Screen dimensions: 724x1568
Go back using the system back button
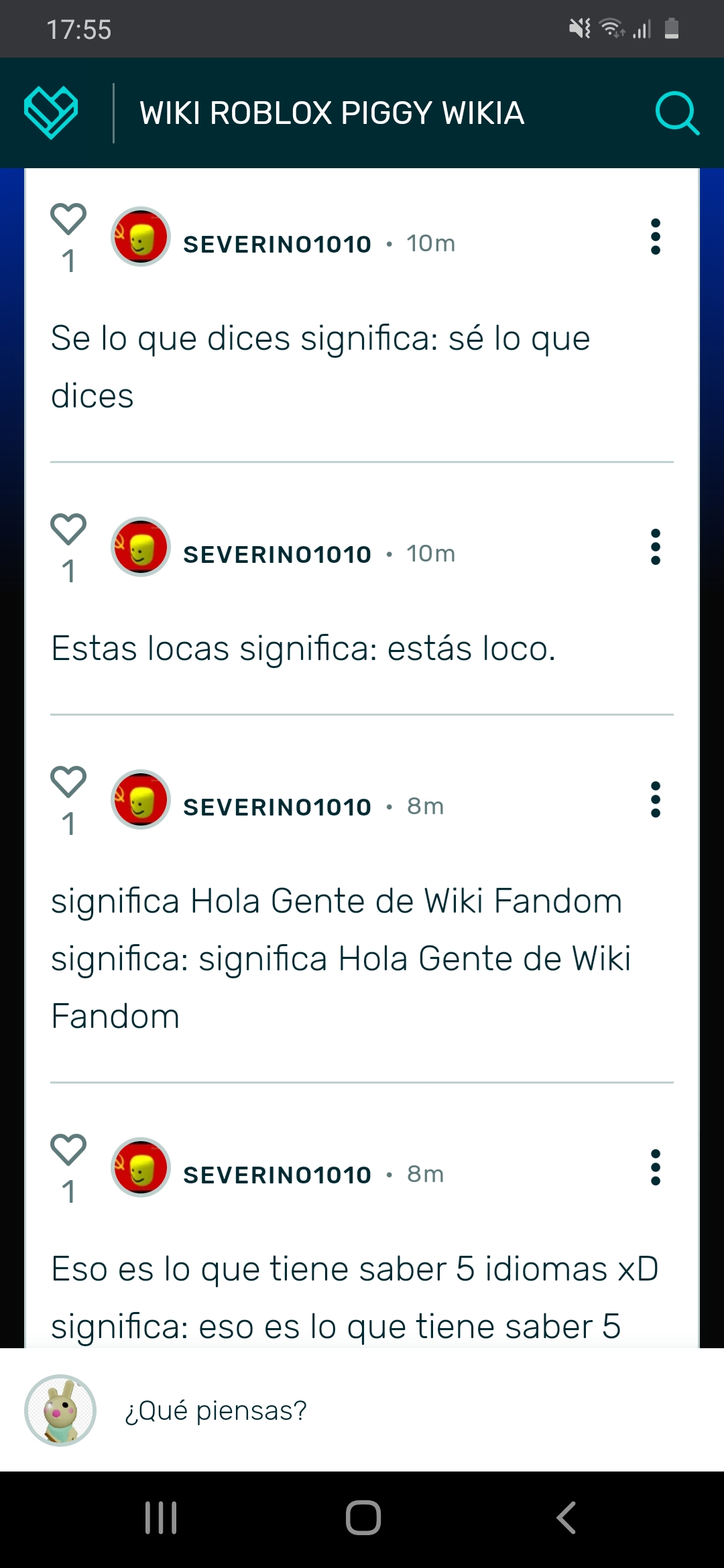(566, 1518)
